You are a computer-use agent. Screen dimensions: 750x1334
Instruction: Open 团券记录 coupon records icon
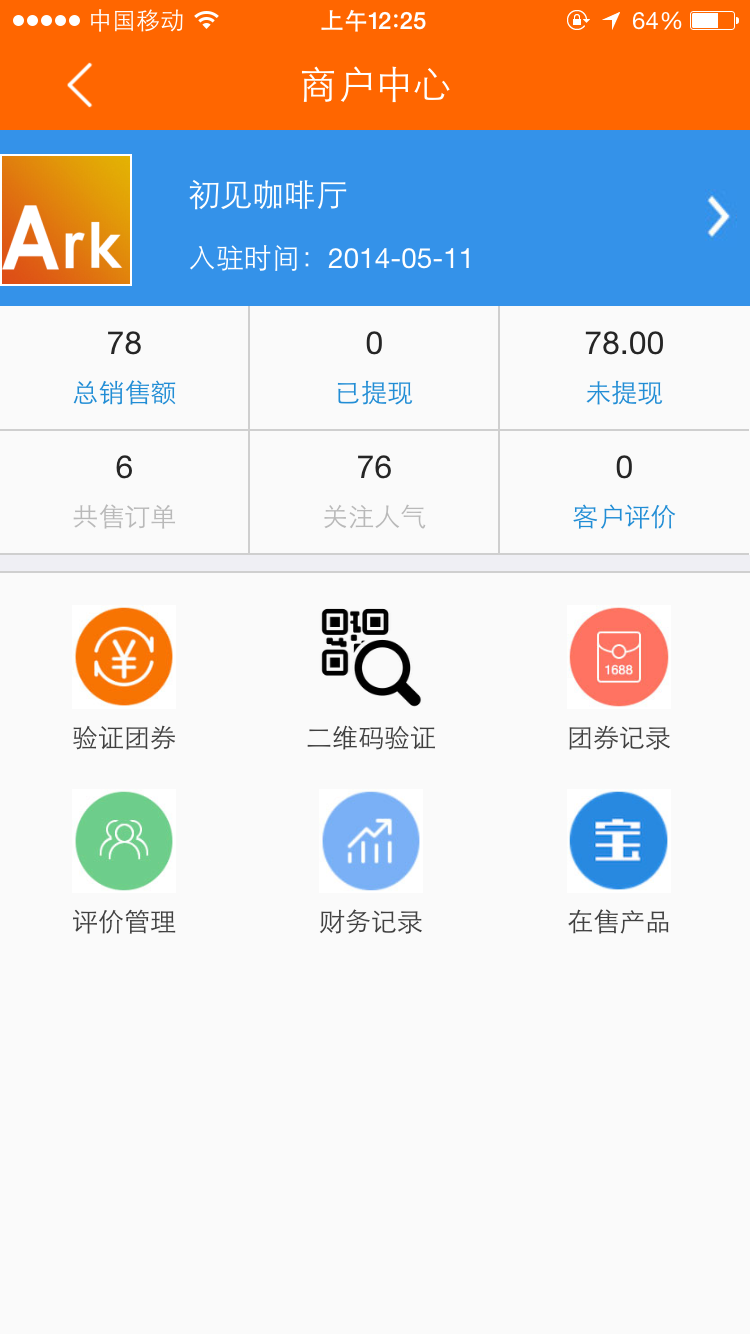point(618,657)
